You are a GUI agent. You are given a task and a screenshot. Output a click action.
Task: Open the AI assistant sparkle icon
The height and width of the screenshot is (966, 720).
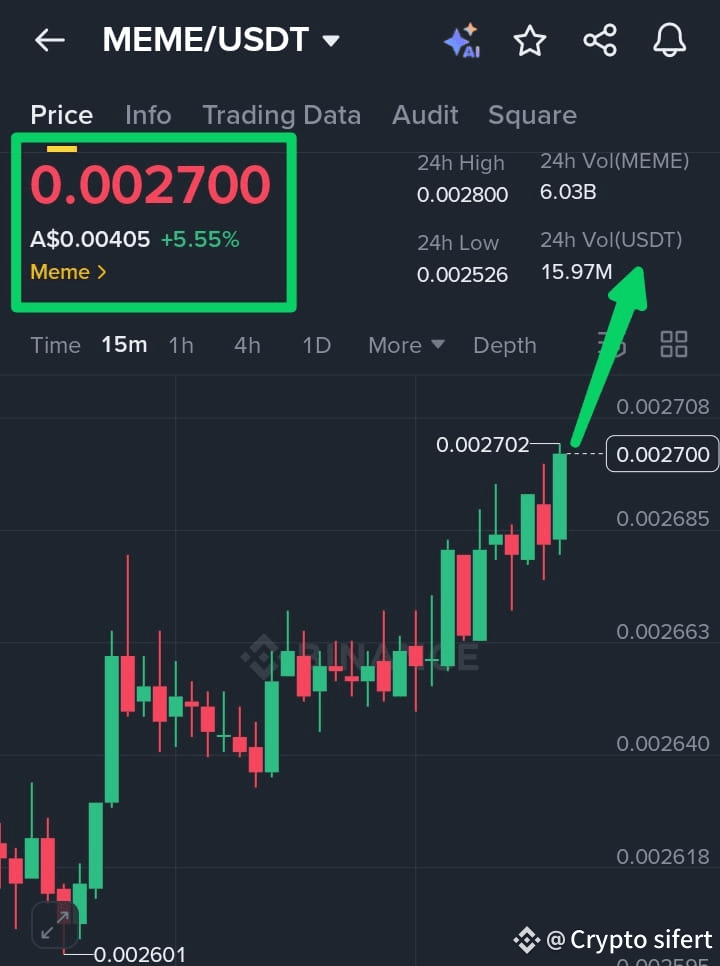[462, 41]
